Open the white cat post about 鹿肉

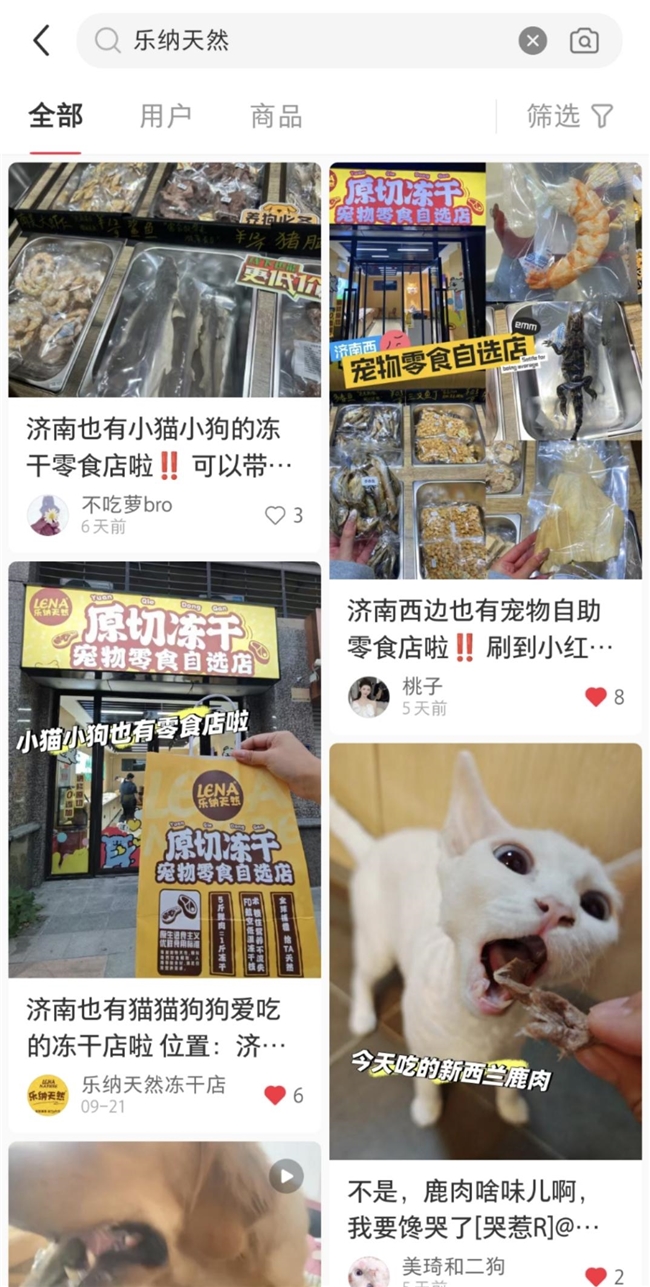485,950
